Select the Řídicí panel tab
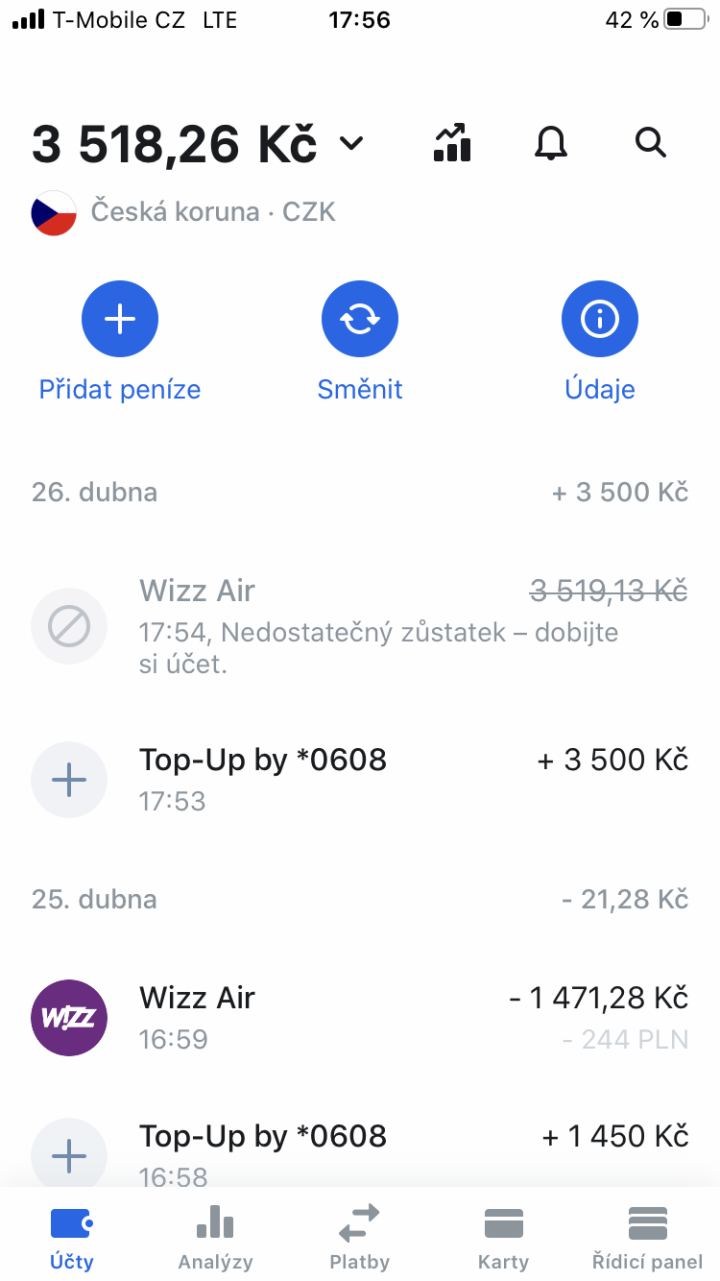The image size is (720, 1281). point(647,1237)
